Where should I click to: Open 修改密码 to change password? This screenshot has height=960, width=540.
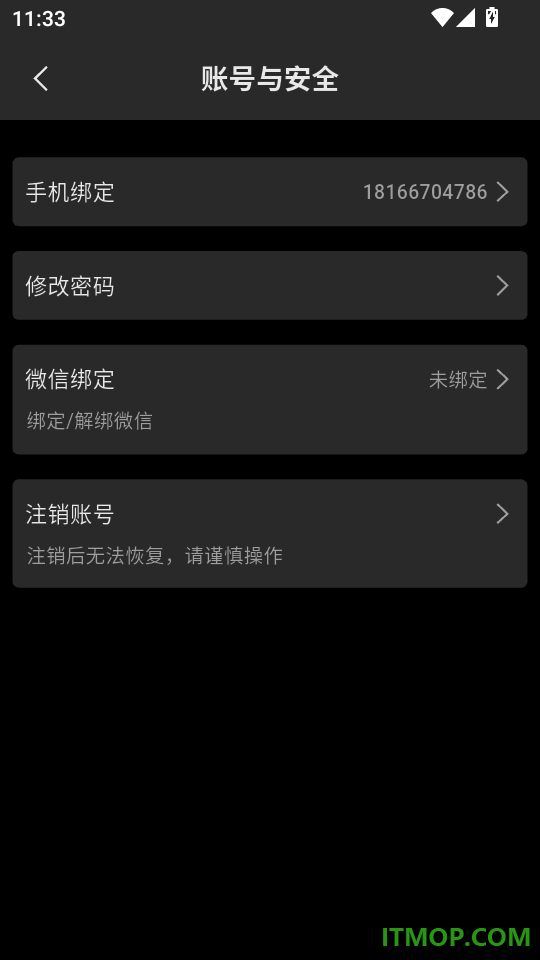pyautogui.click(x=270, y=285)
